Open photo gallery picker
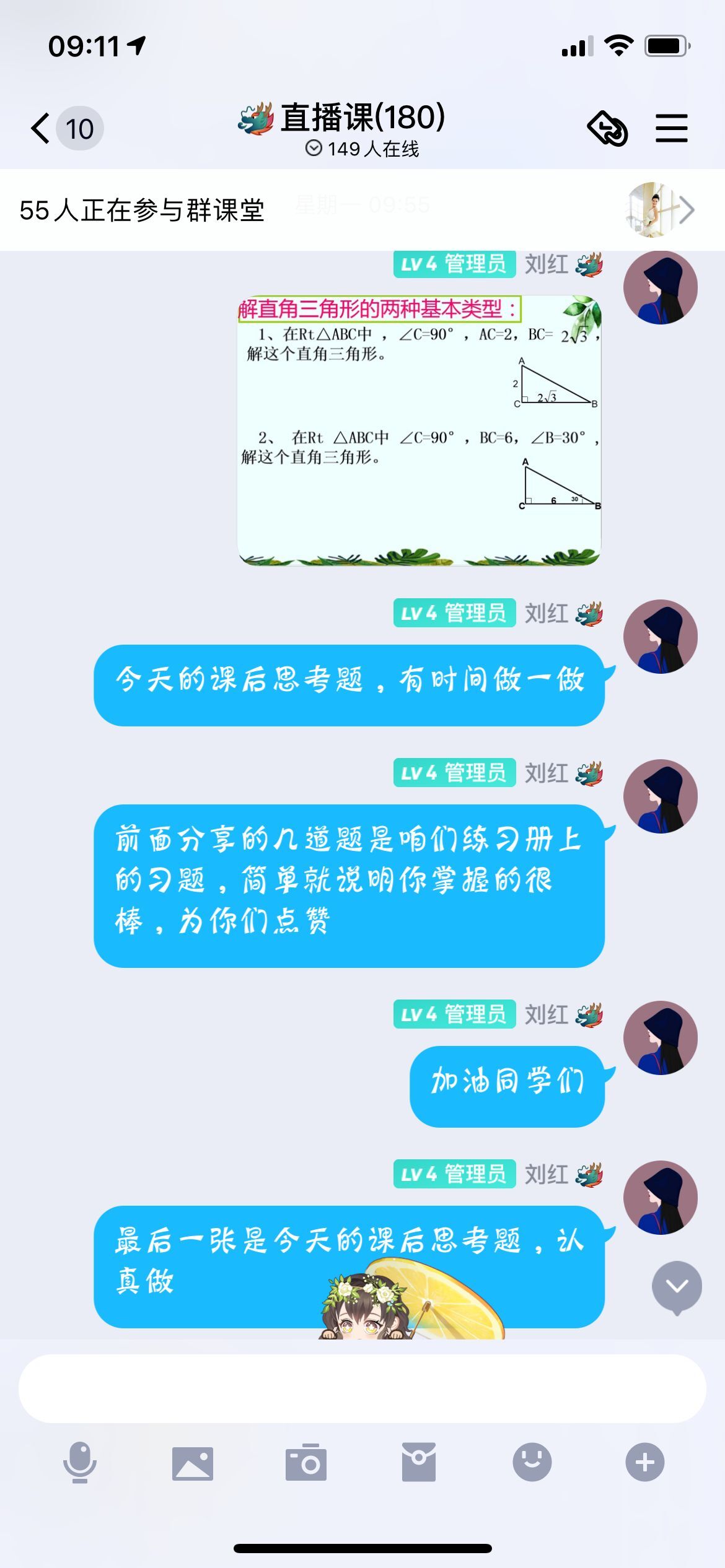 tap(193, 1463)
